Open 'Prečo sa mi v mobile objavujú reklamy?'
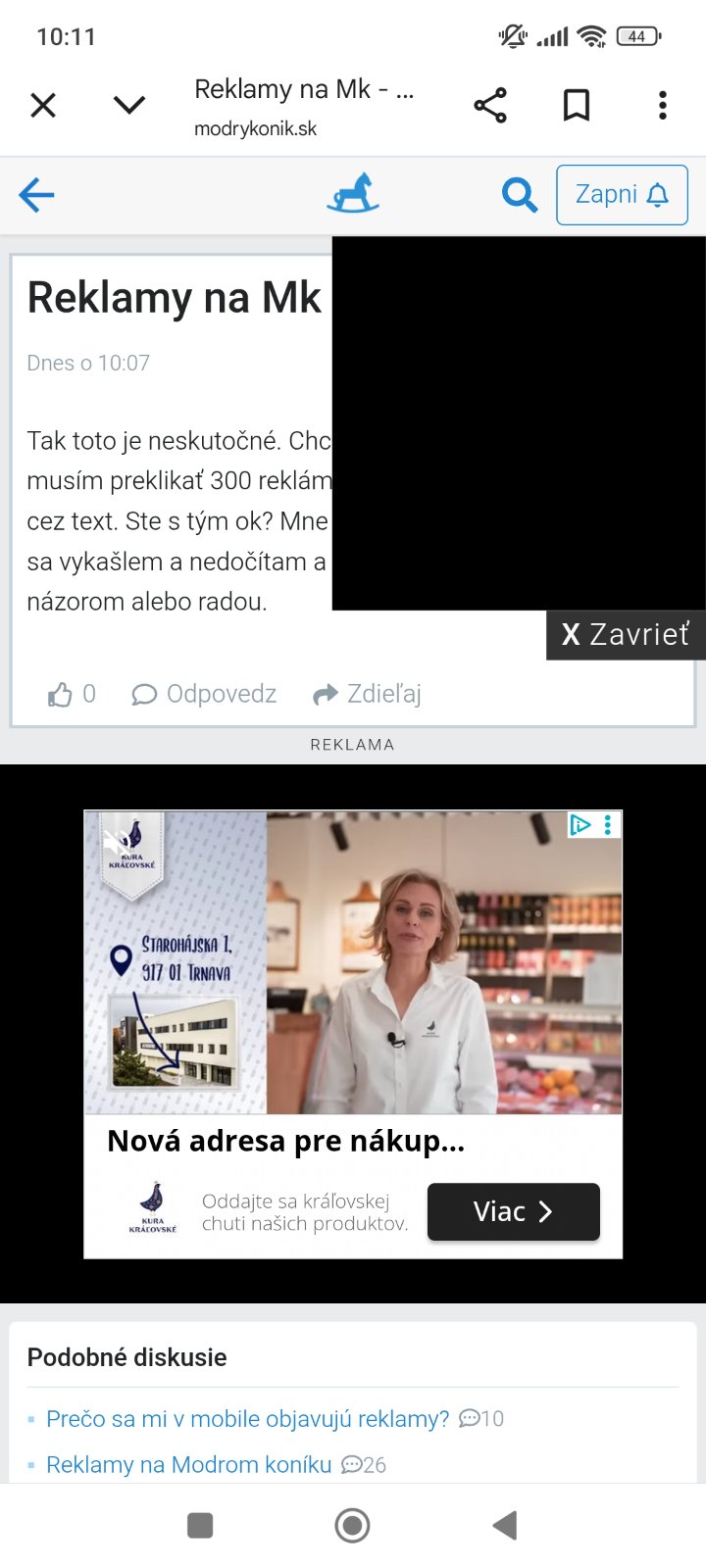 point(247,1418)
